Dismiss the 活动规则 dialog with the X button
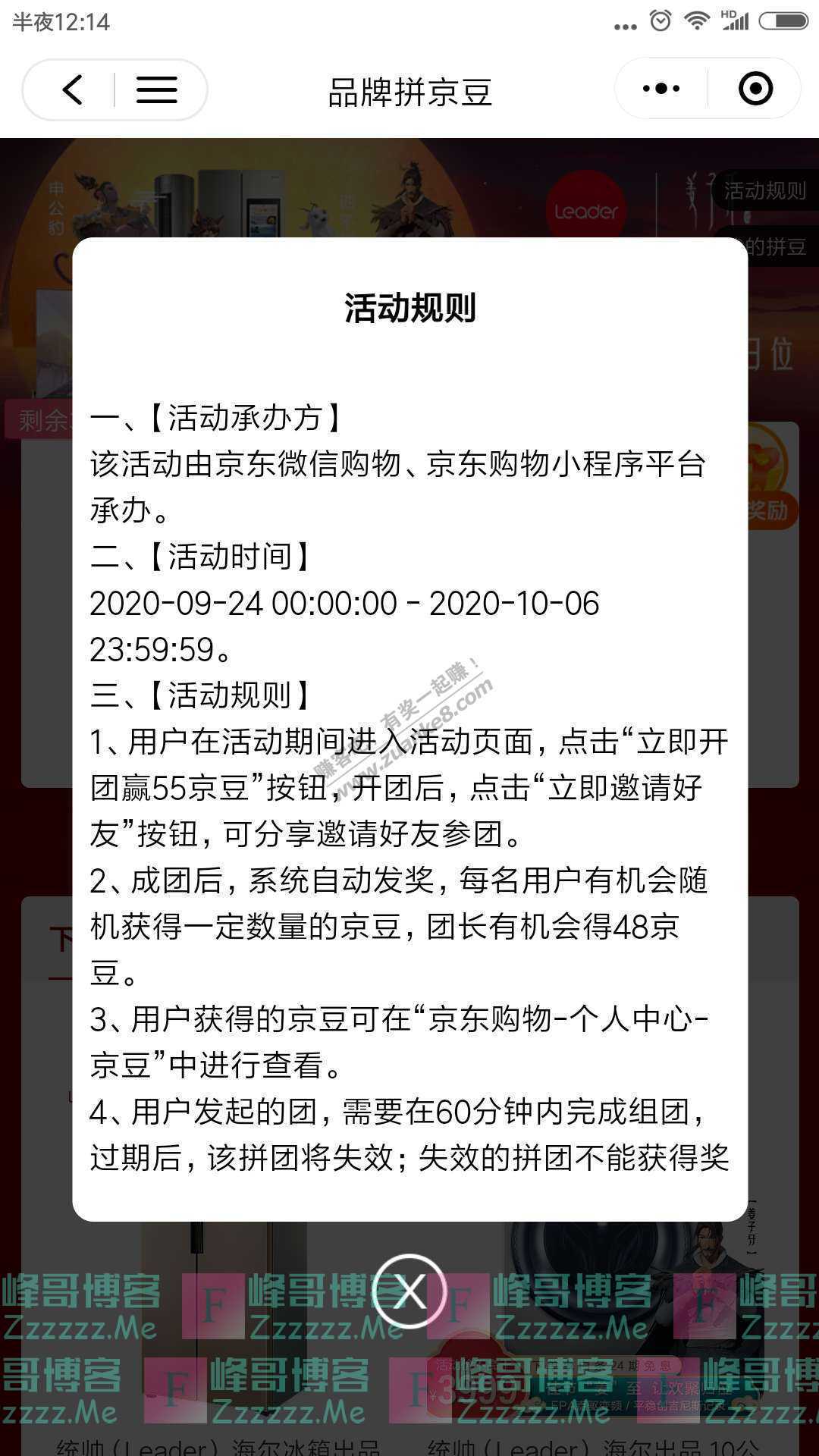This screenshot has height=1456, width=819. (409, 1291)
